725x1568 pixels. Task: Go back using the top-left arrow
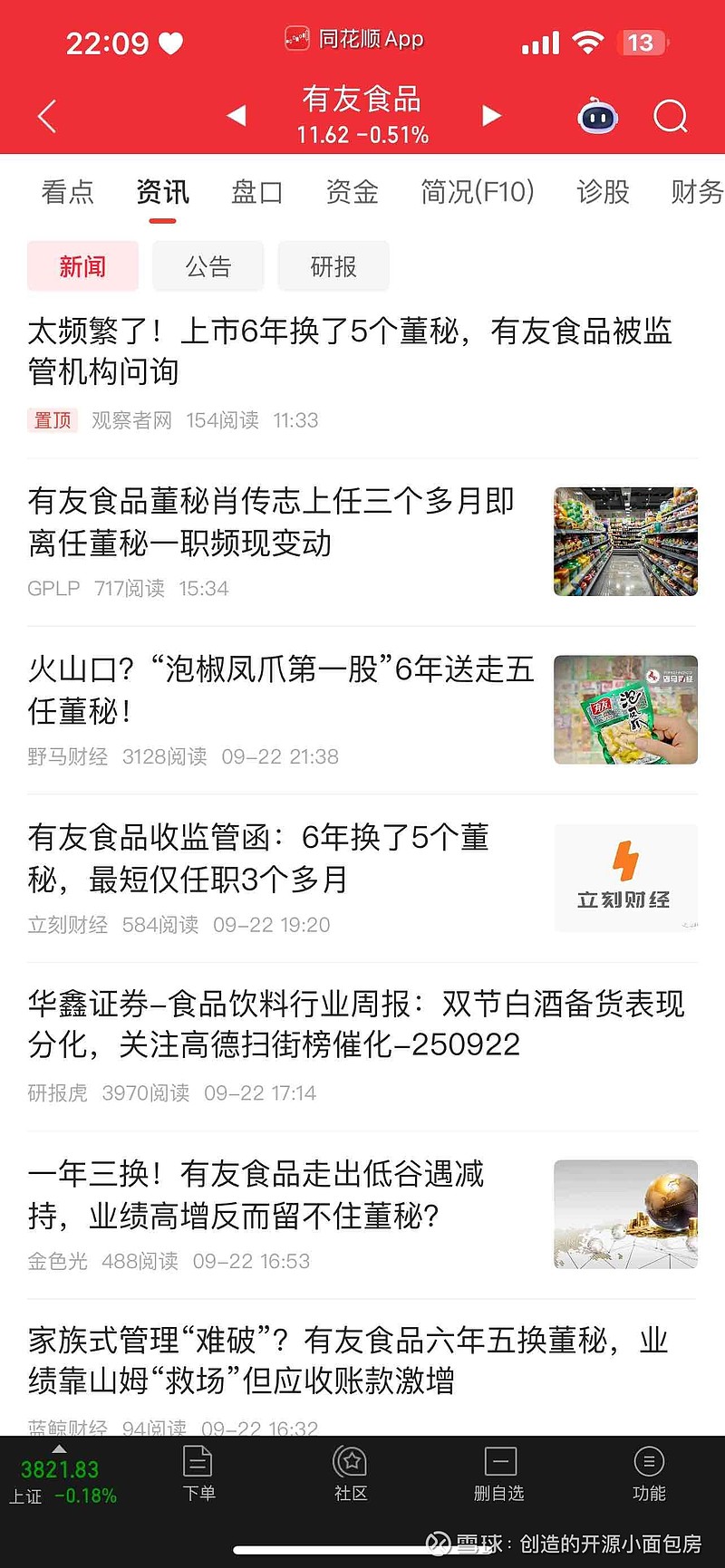(x=47, y=116)
